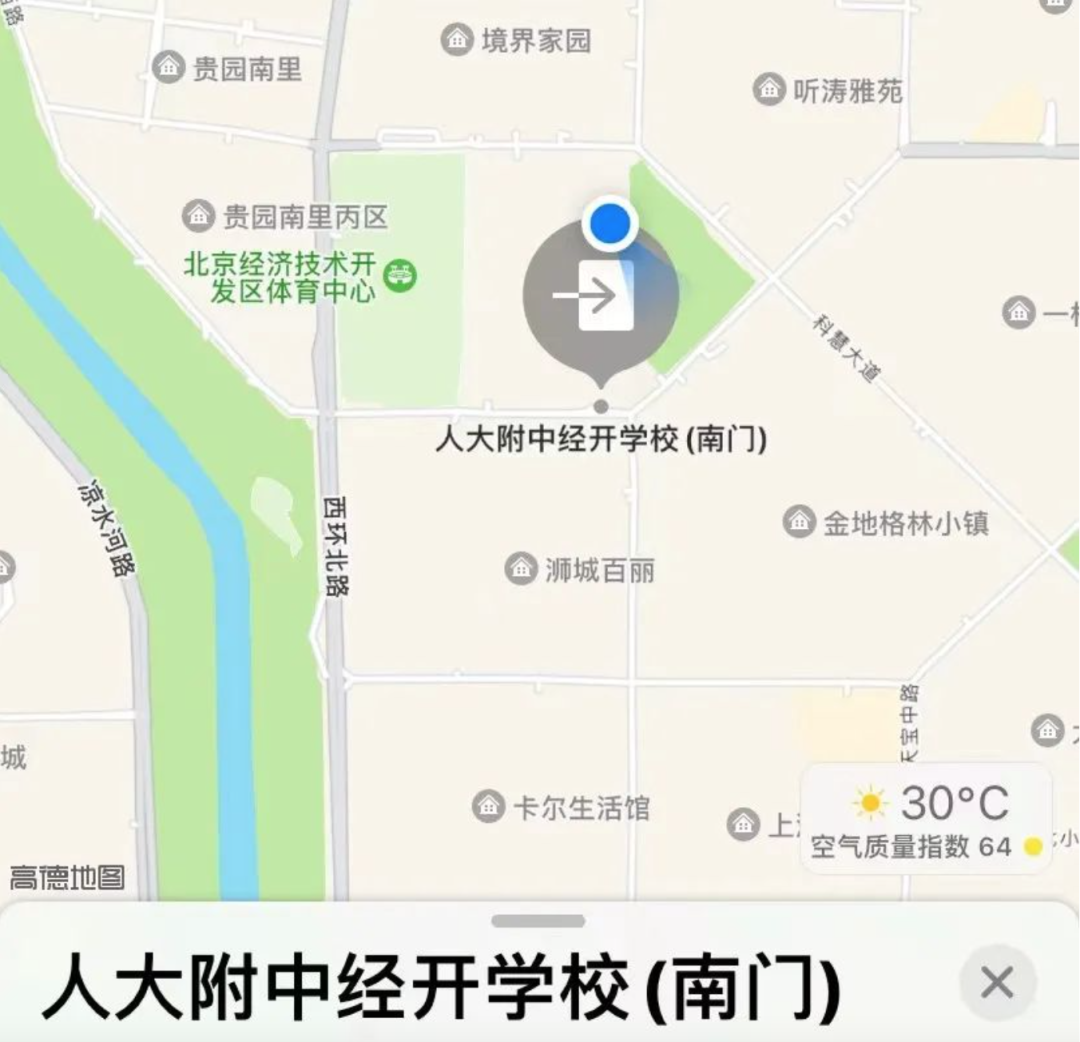Tap the 卡尔生活馆 place marker
1080x1042 pixels.
[x=488, y=805]
